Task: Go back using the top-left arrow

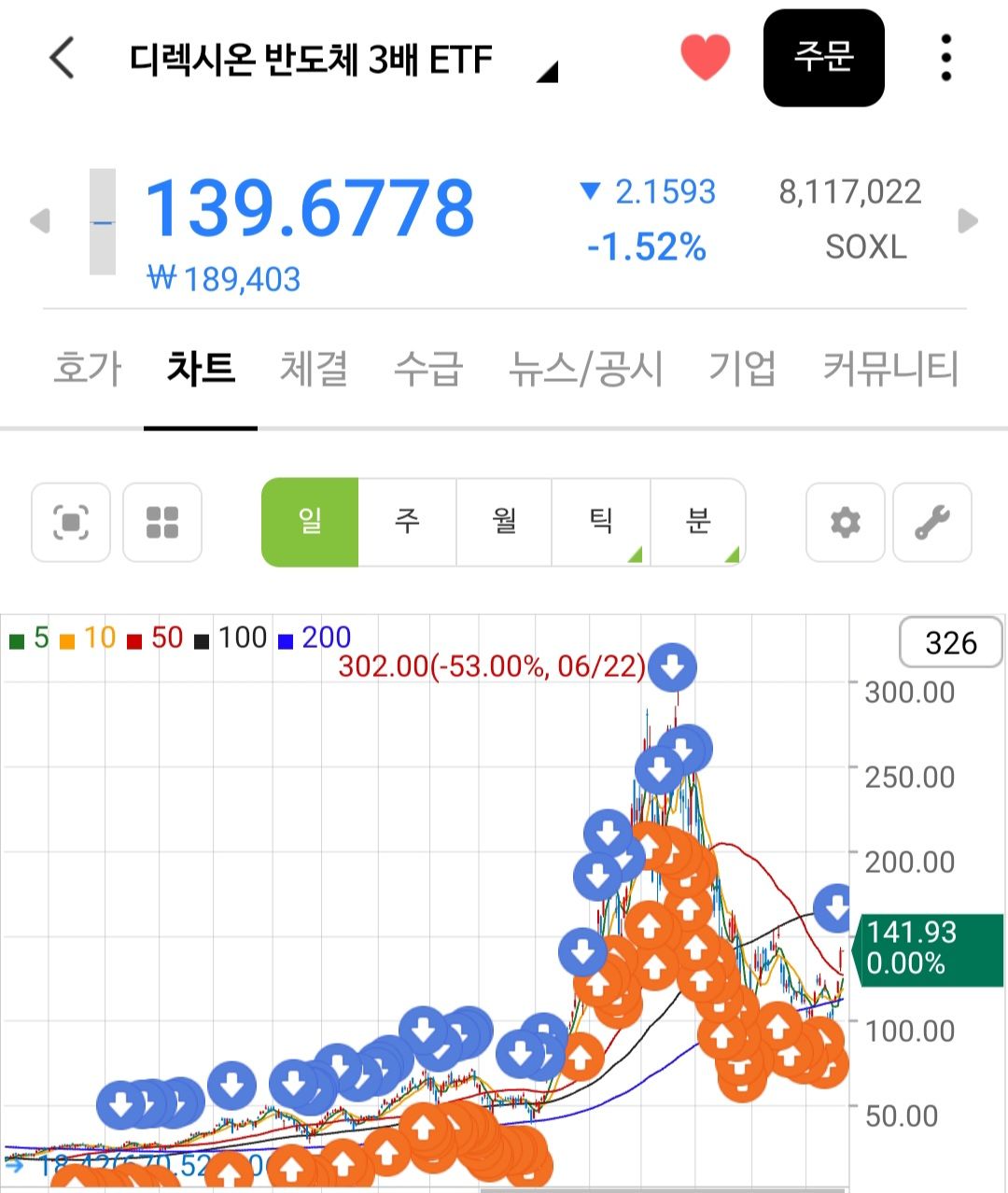Action: coord(62,58)
